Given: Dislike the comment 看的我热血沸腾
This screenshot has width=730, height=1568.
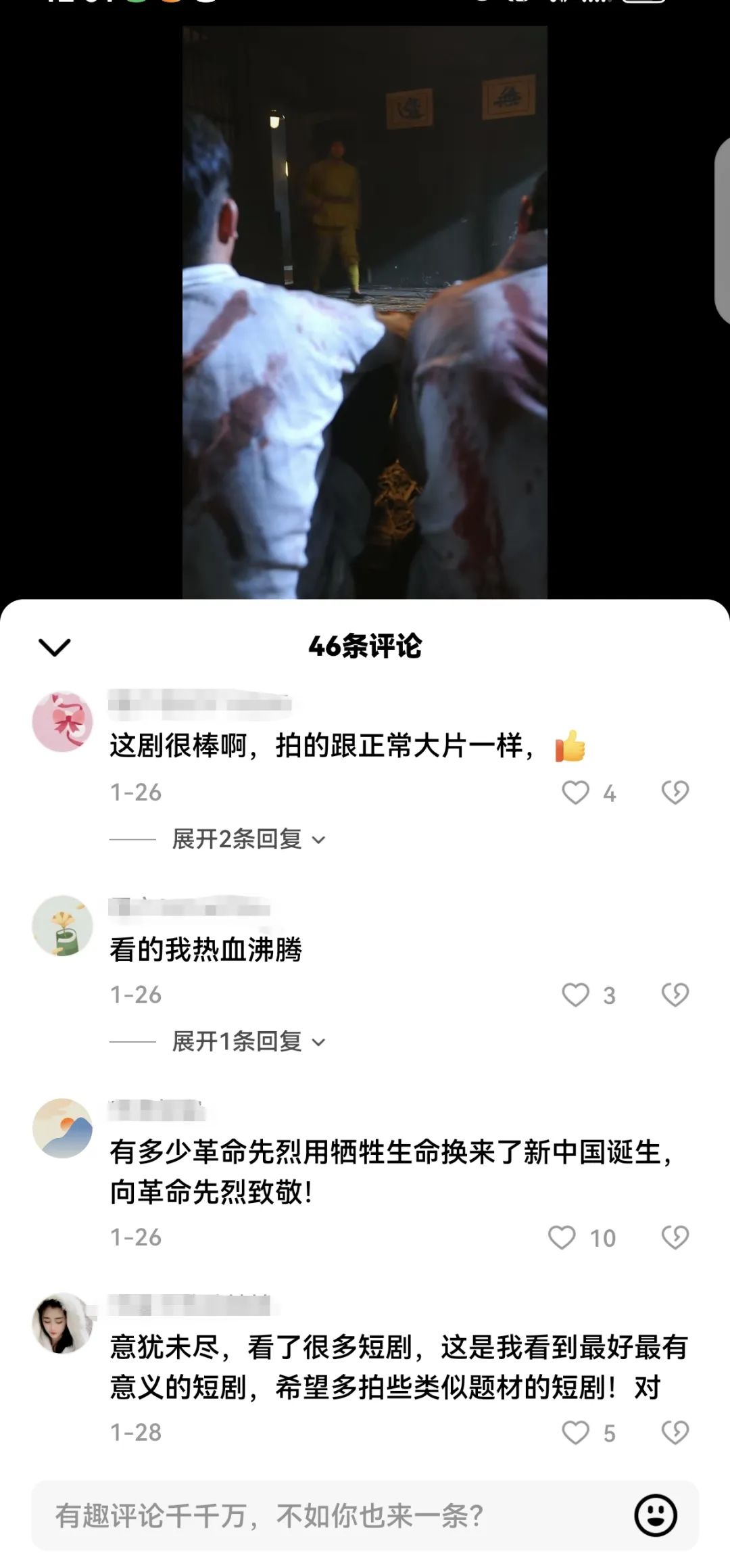Looking at the screenshot, I should tap(675, 995).
